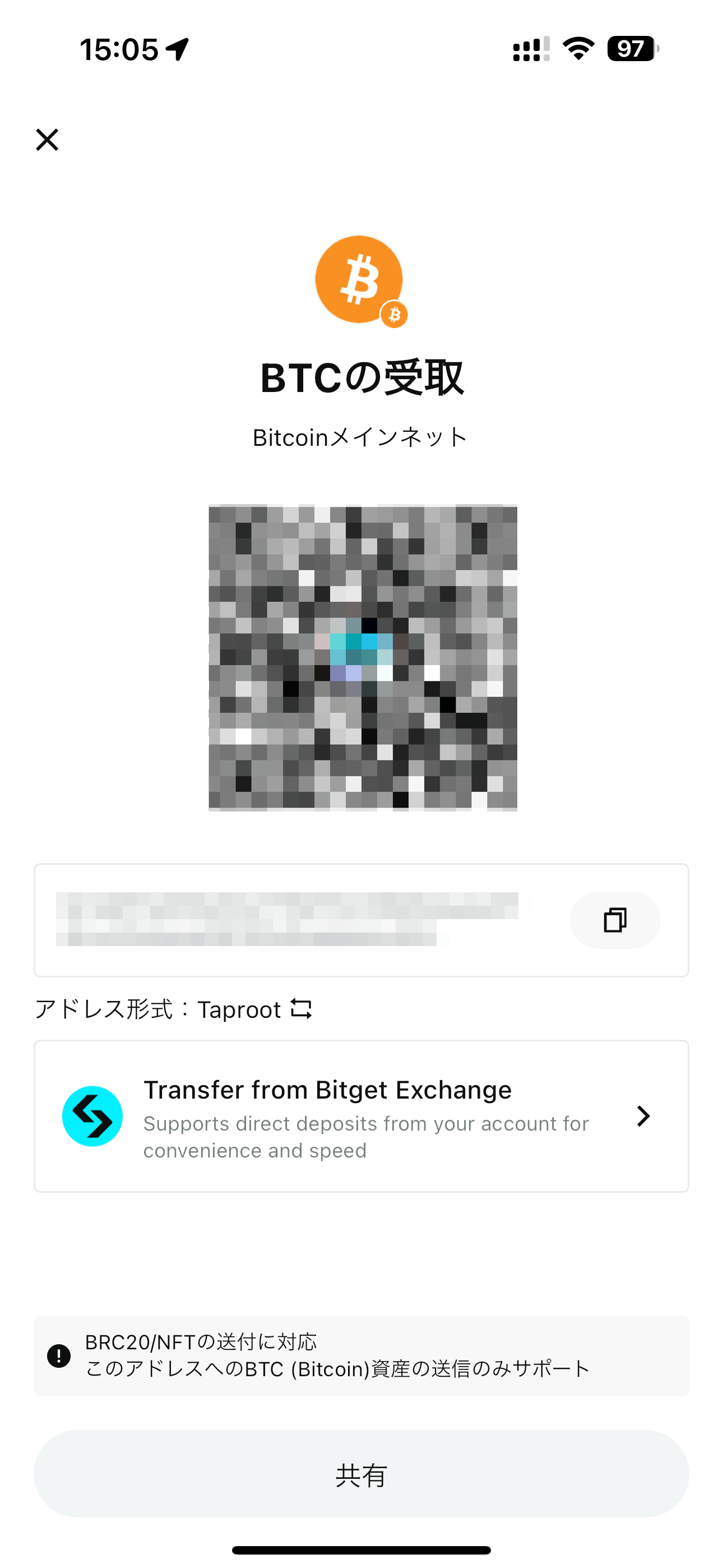Switch the Taproot address format
The image size is (723, 1568).
[302, 1009]
